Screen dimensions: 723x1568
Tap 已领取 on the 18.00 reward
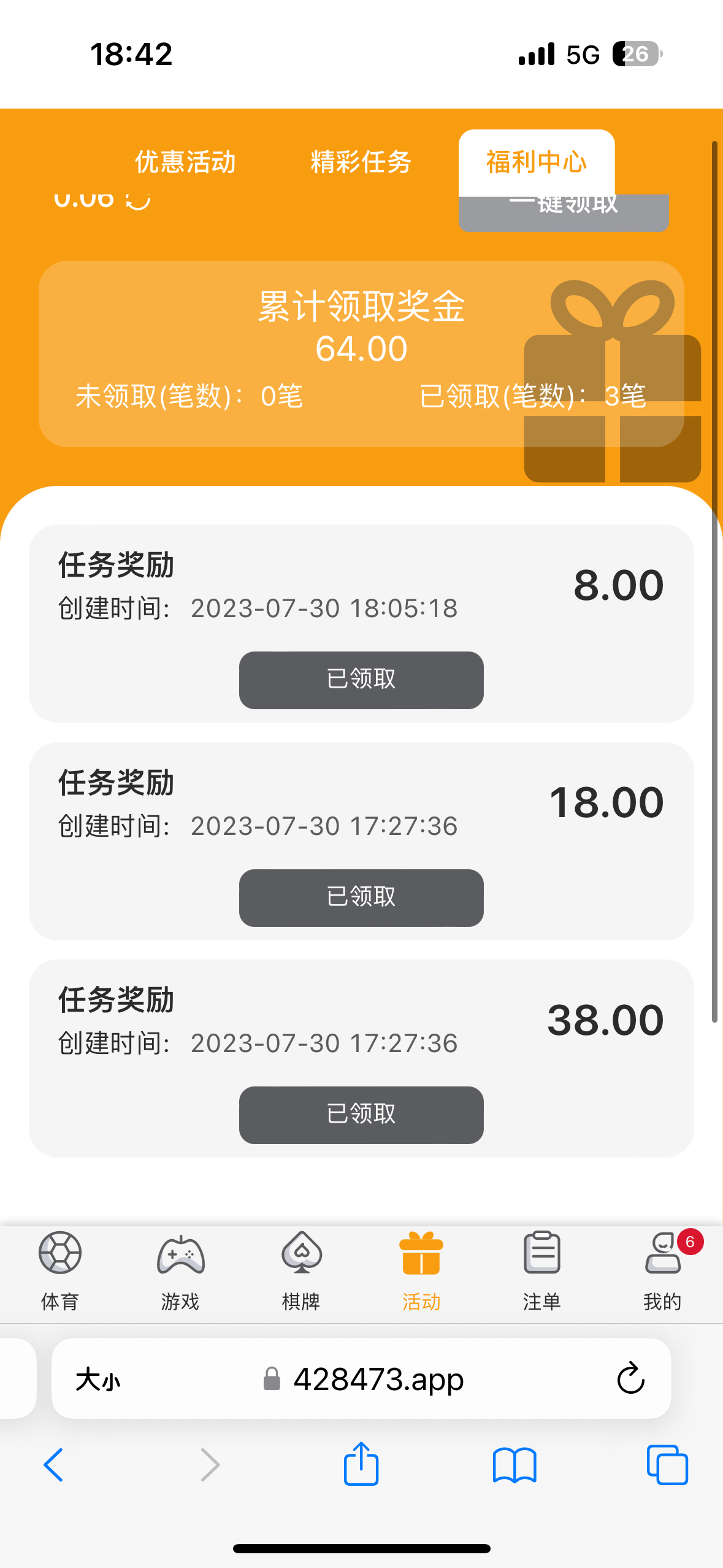click(361, 897)
